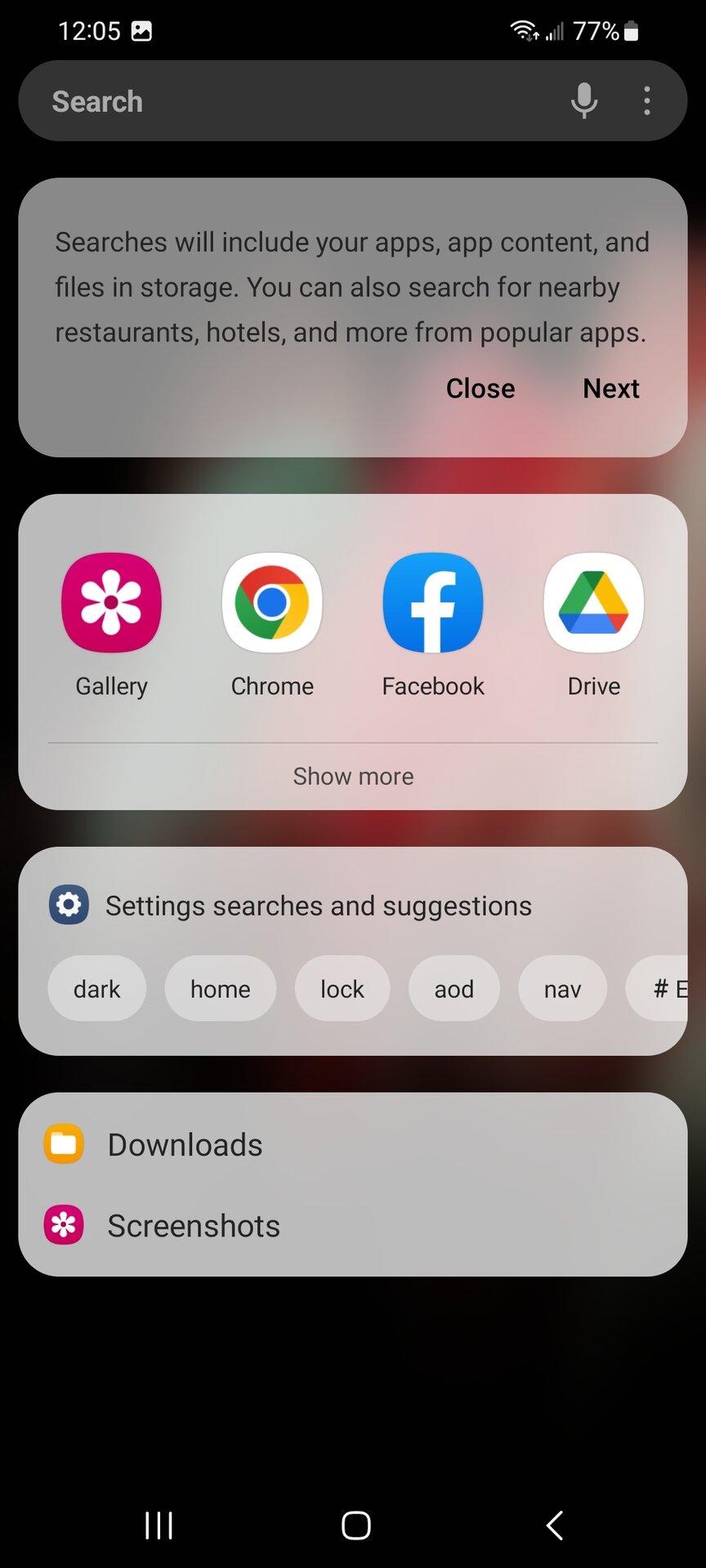The height and width of the screenshot is (1568, 706).
Task: Open the three-dot overflow menu
Action: [647, 101]
